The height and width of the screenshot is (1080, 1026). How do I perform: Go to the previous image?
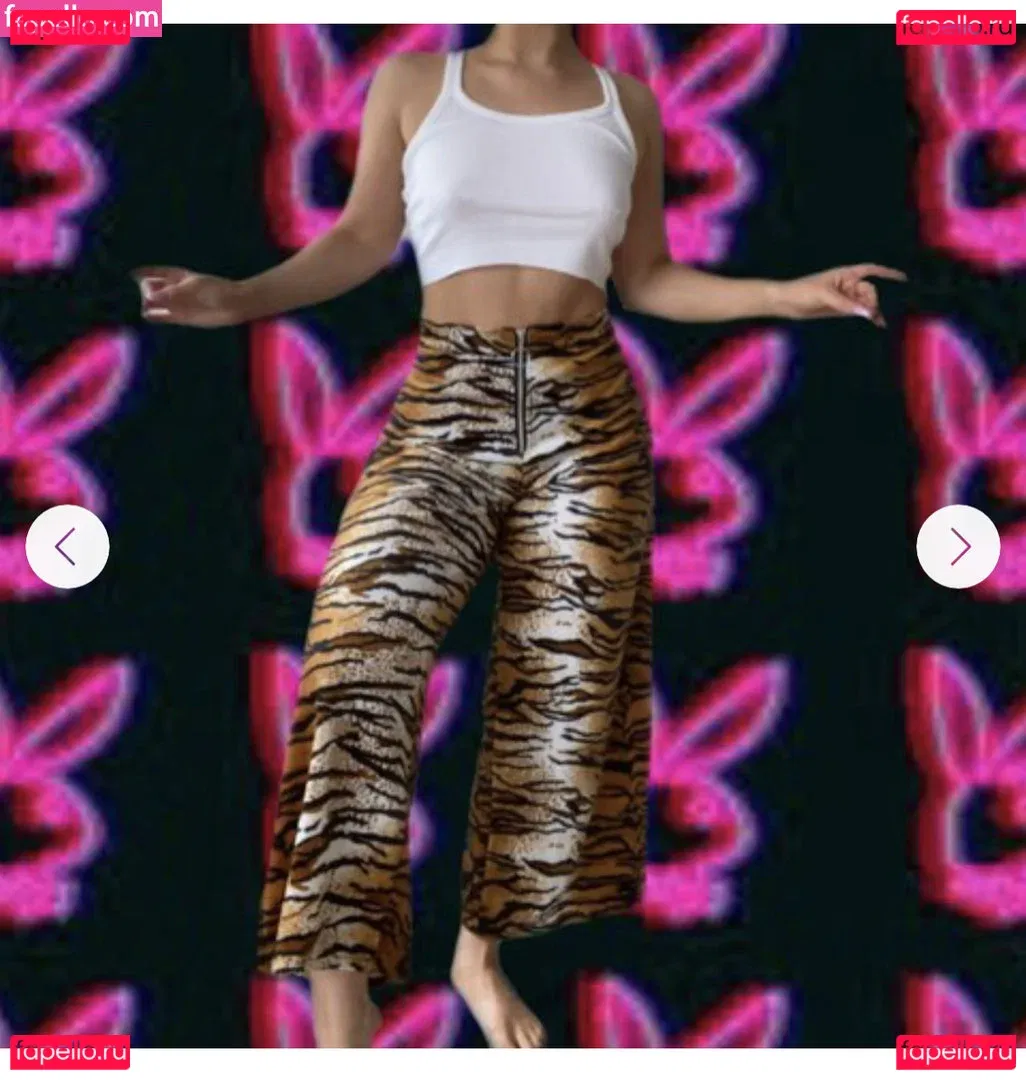click(x=67, y=547)
